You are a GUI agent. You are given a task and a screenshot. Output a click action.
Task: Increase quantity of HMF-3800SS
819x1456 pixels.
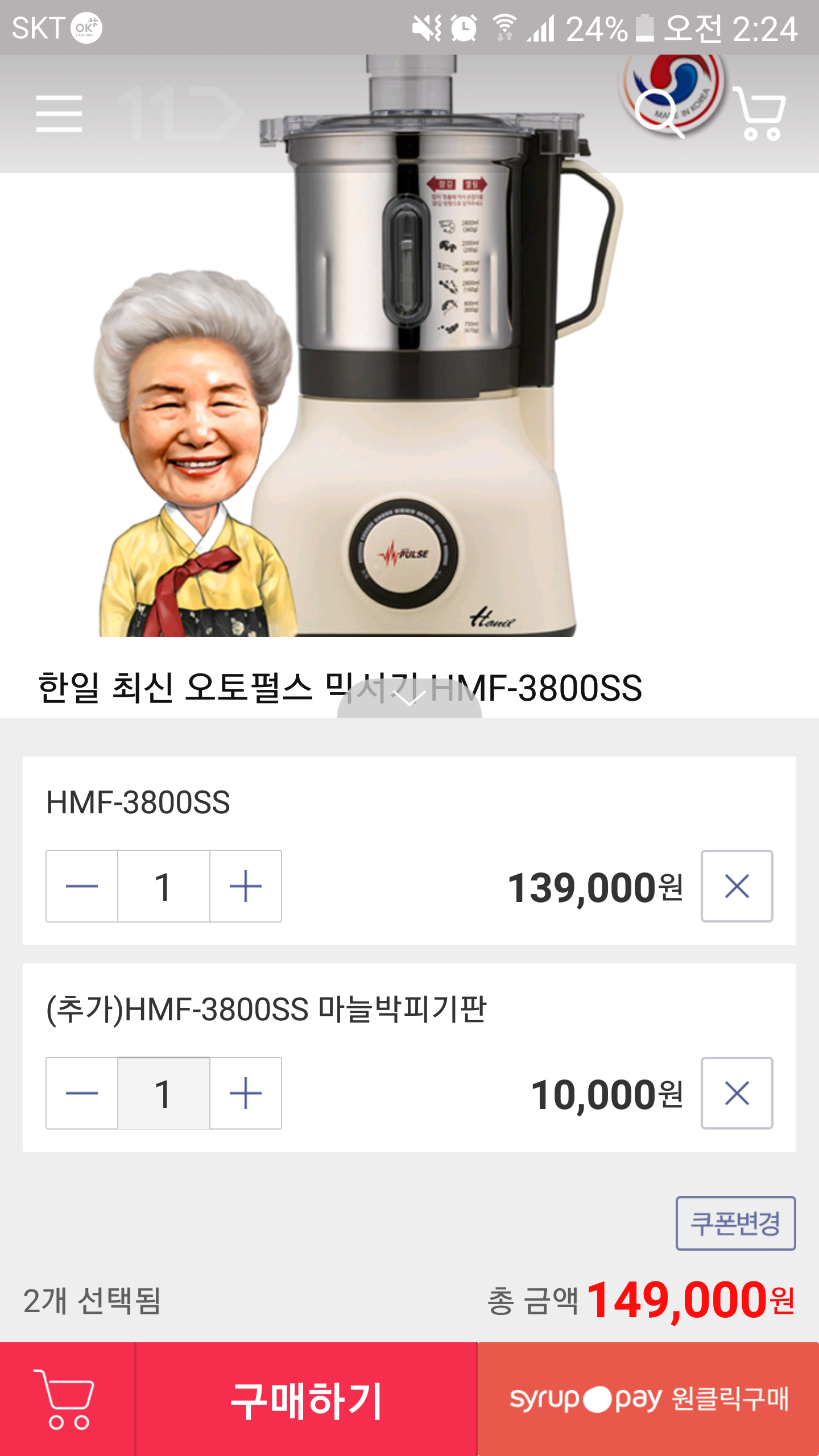click(x=246, y=886)
